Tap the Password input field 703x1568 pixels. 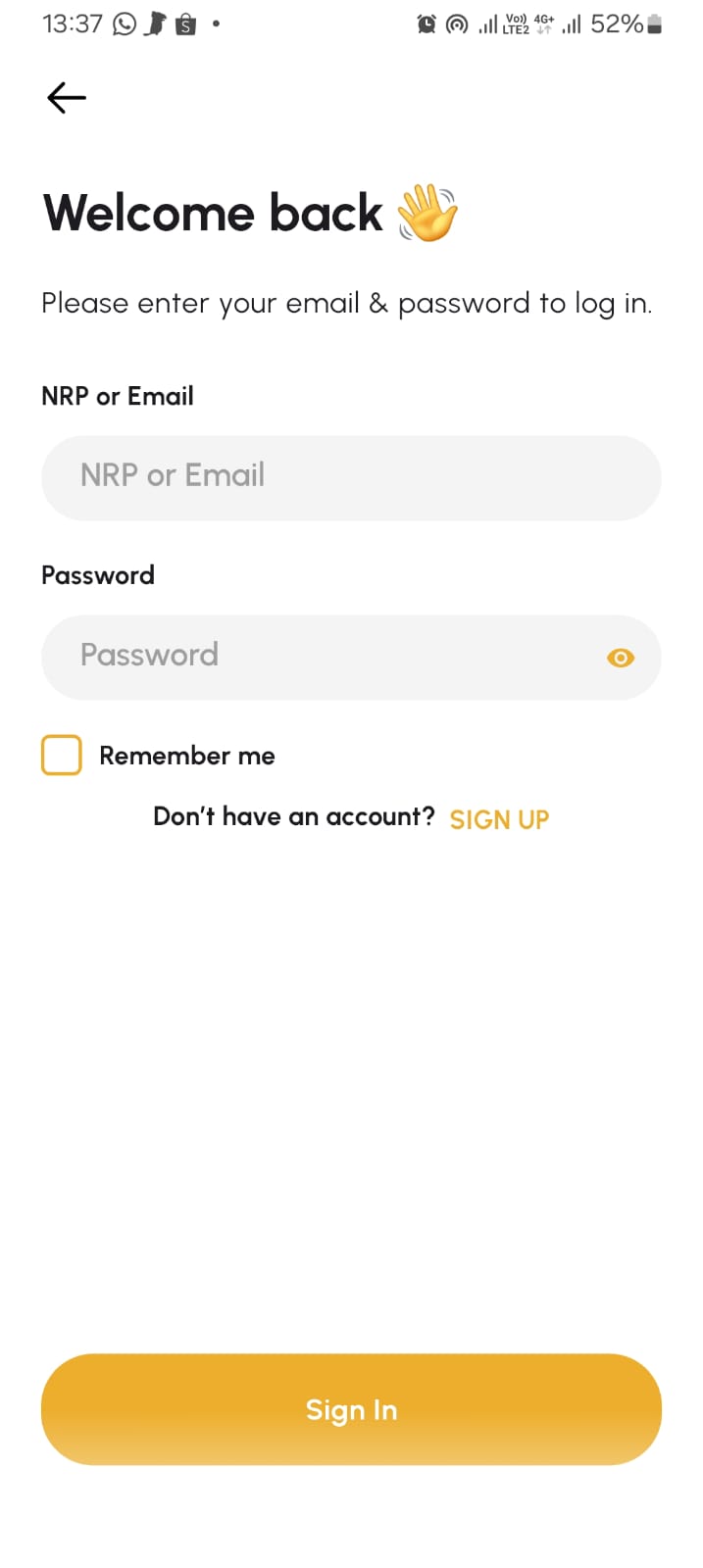coord(314,657)
